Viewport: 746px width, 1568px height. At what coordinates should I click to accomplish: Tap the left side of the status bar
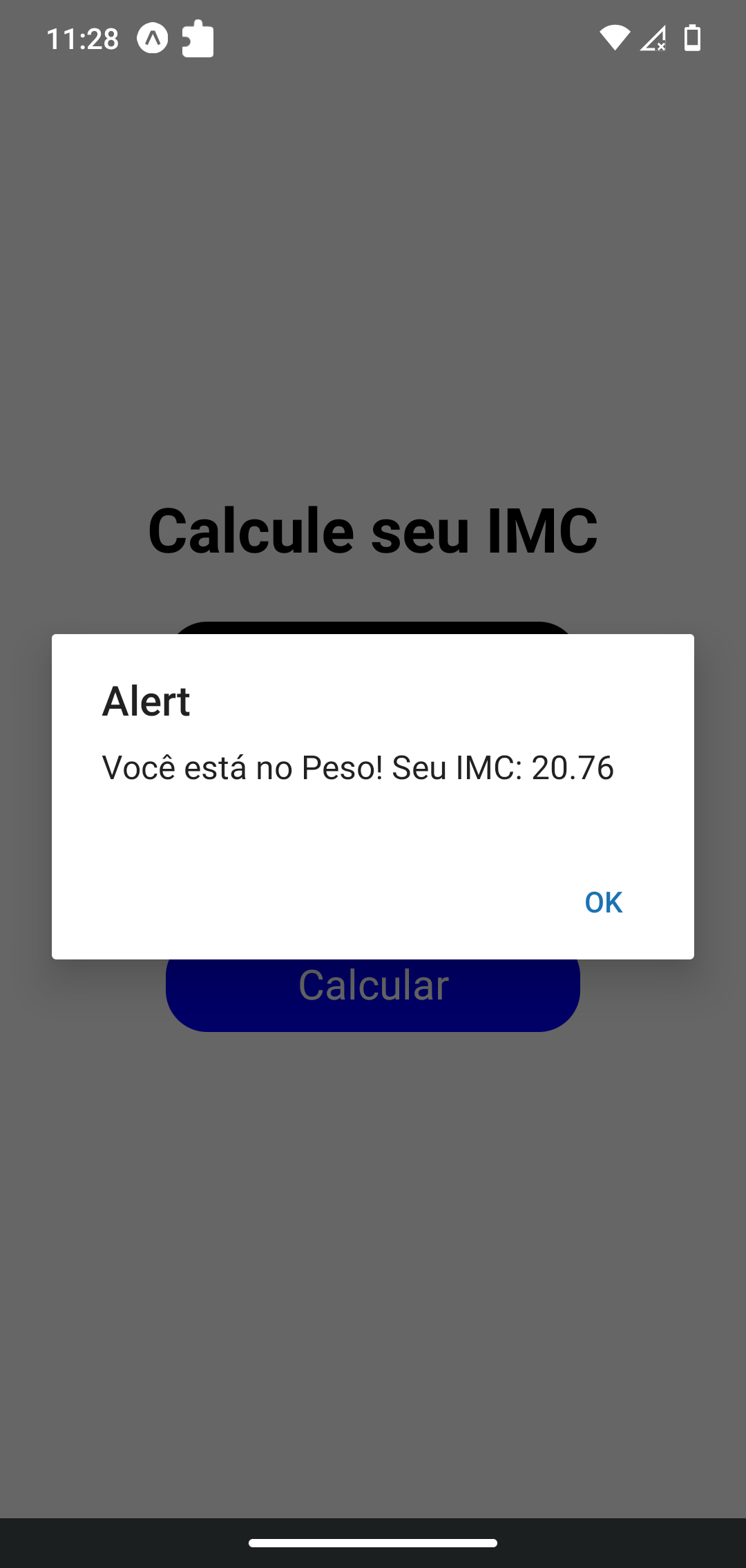click(x=82, y=39)
